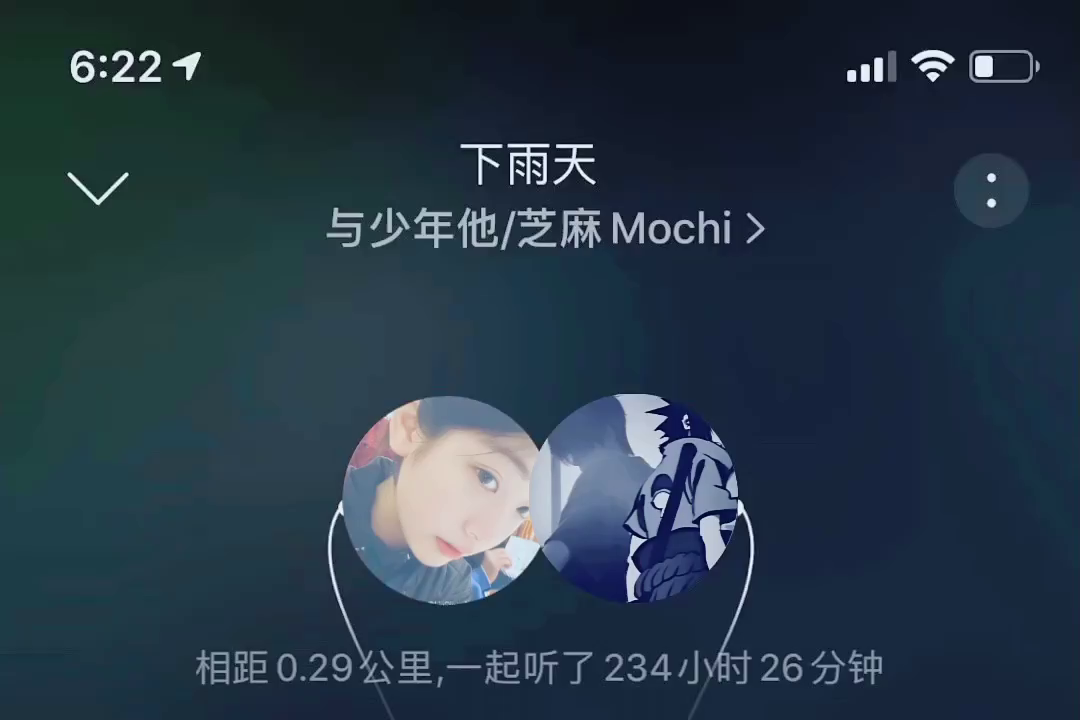Open the three-dot overflow menu
The height and width of the screenshot is (720, 1080).
(990, 190)
